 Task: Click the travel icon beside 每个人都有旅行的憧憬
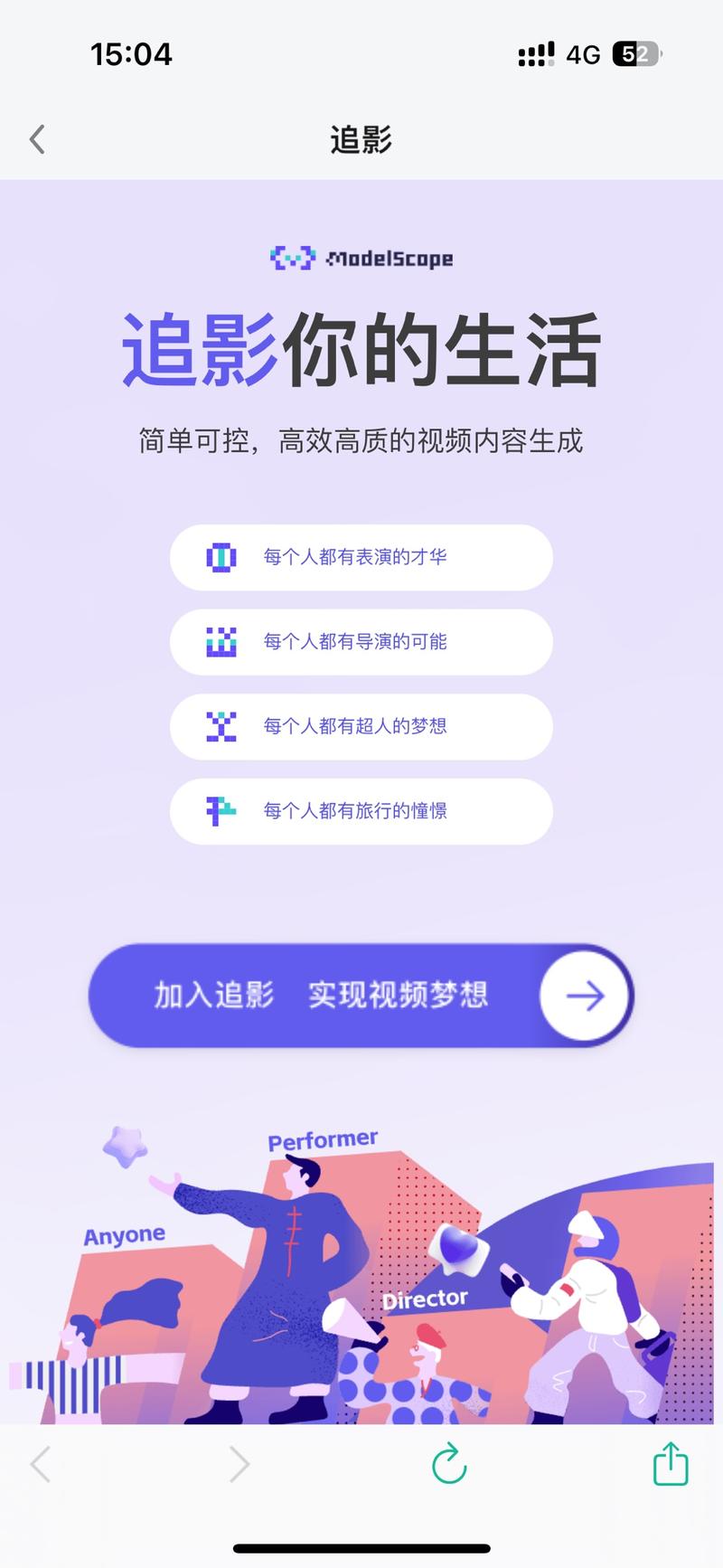pos(220,811)
